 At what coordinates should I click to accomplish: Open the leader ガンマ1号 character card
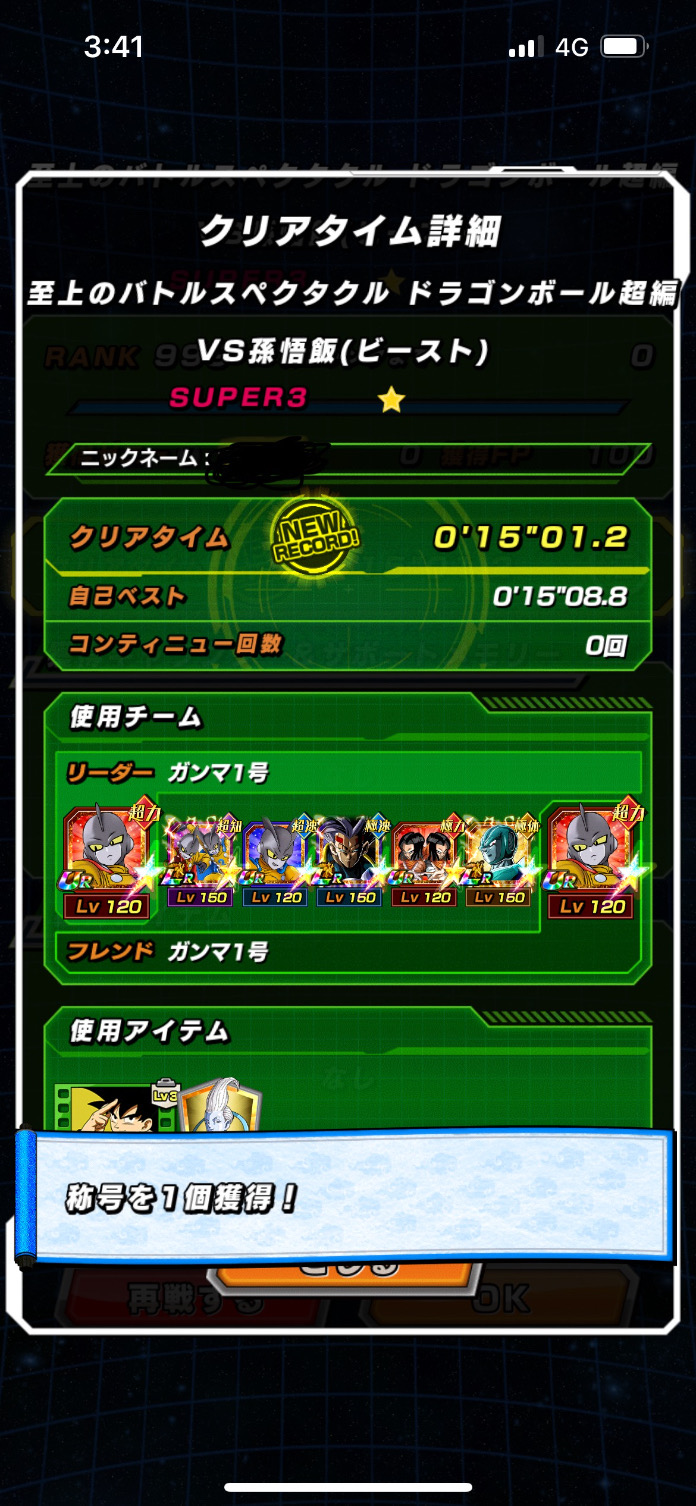click(x=107, y=862)
